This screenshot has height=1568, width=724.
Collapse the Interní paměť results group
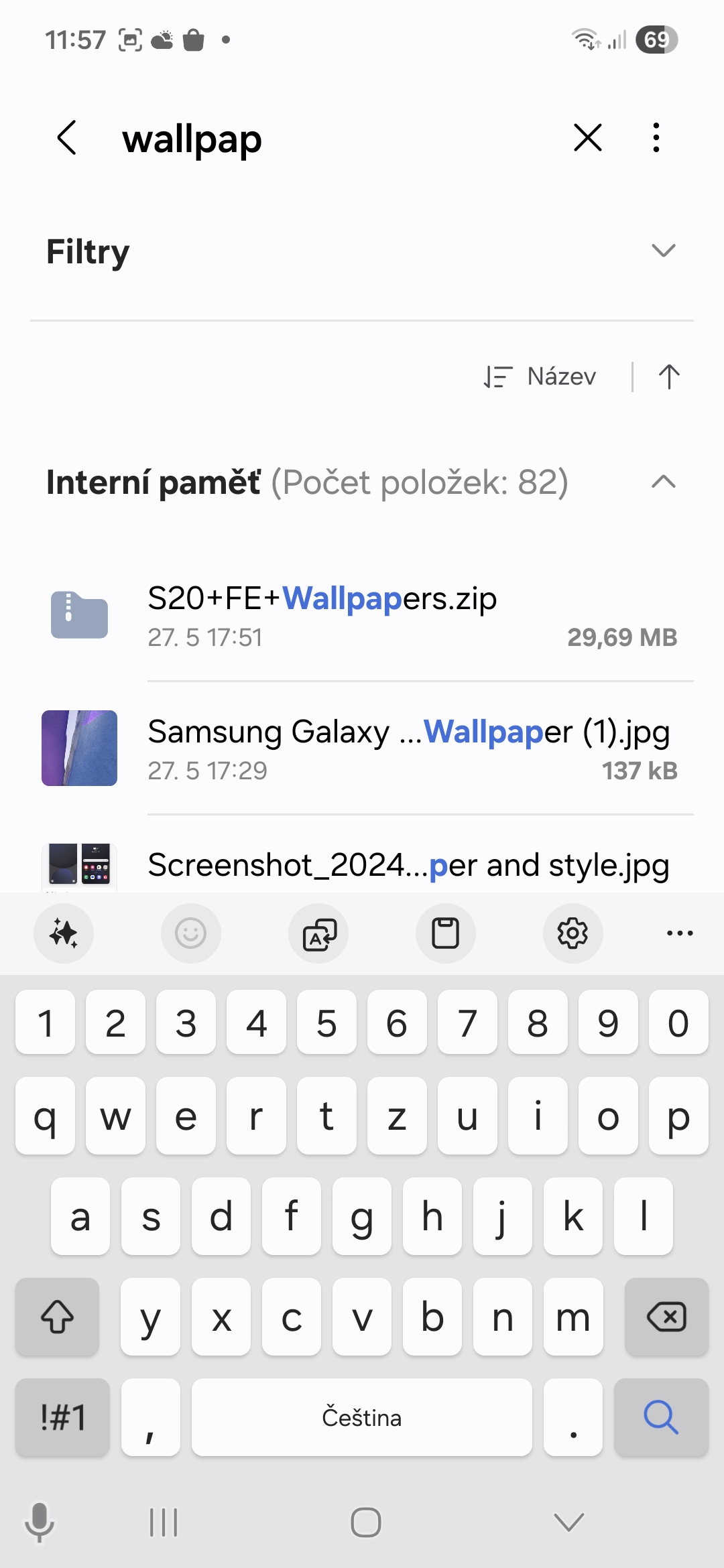663,482
